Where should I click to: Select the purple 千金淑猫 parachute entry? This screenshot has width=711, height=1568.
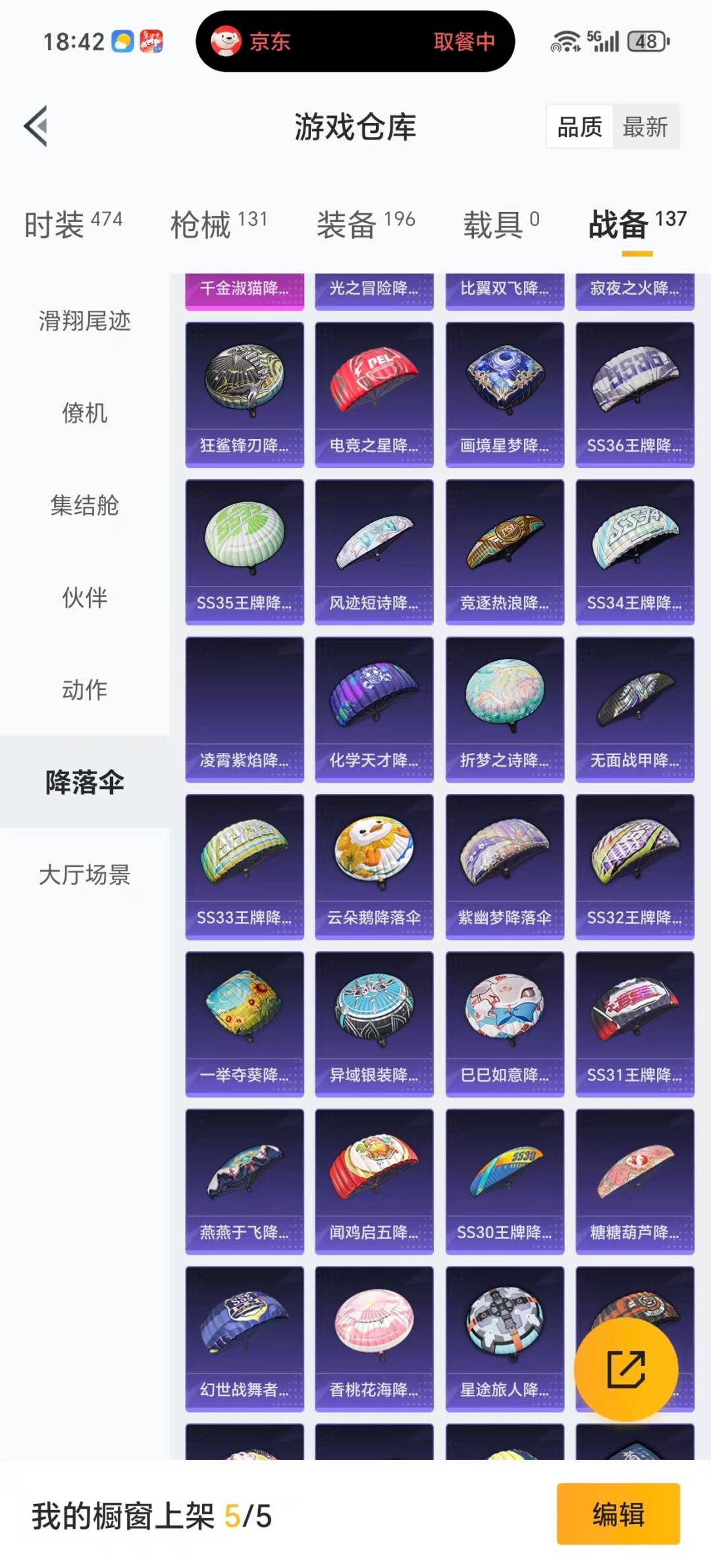(x=244, y=290)
